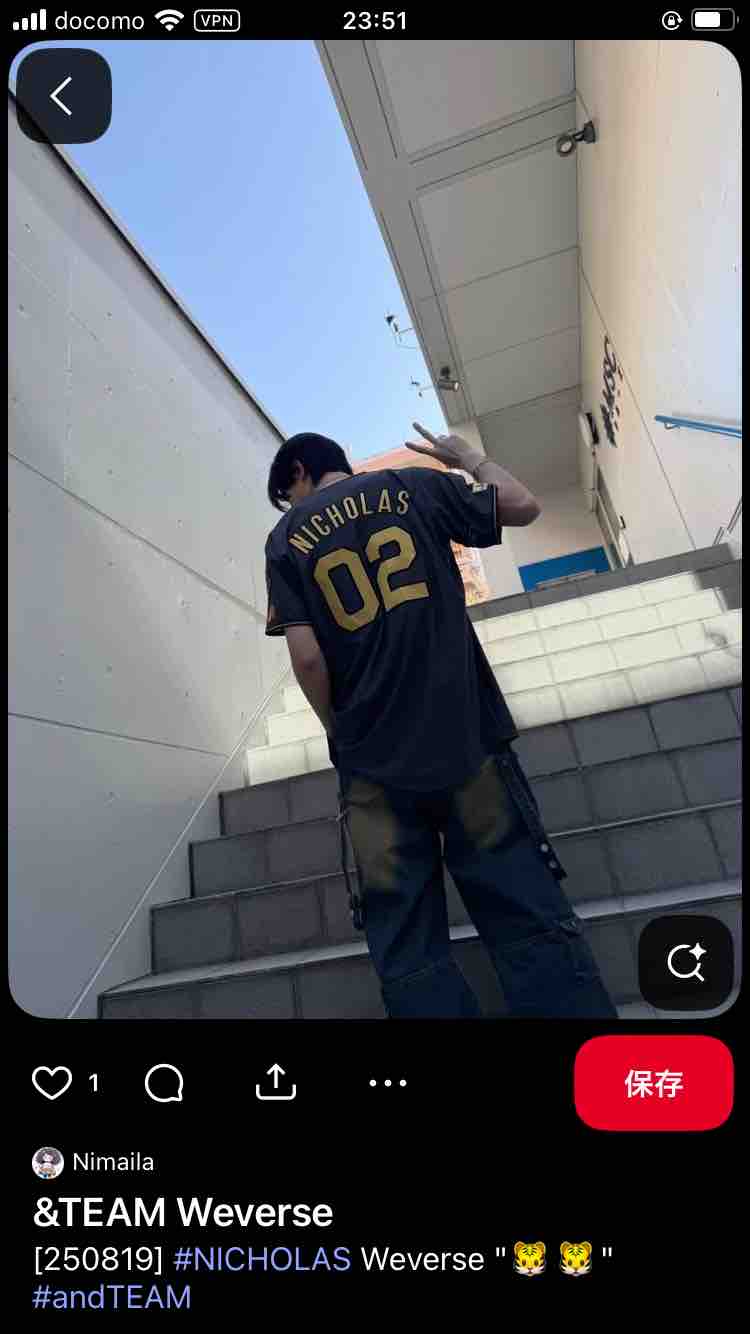Open the comments bubble
The width and height of the screenshot is (750, 1334).
tap(164, 1083)
